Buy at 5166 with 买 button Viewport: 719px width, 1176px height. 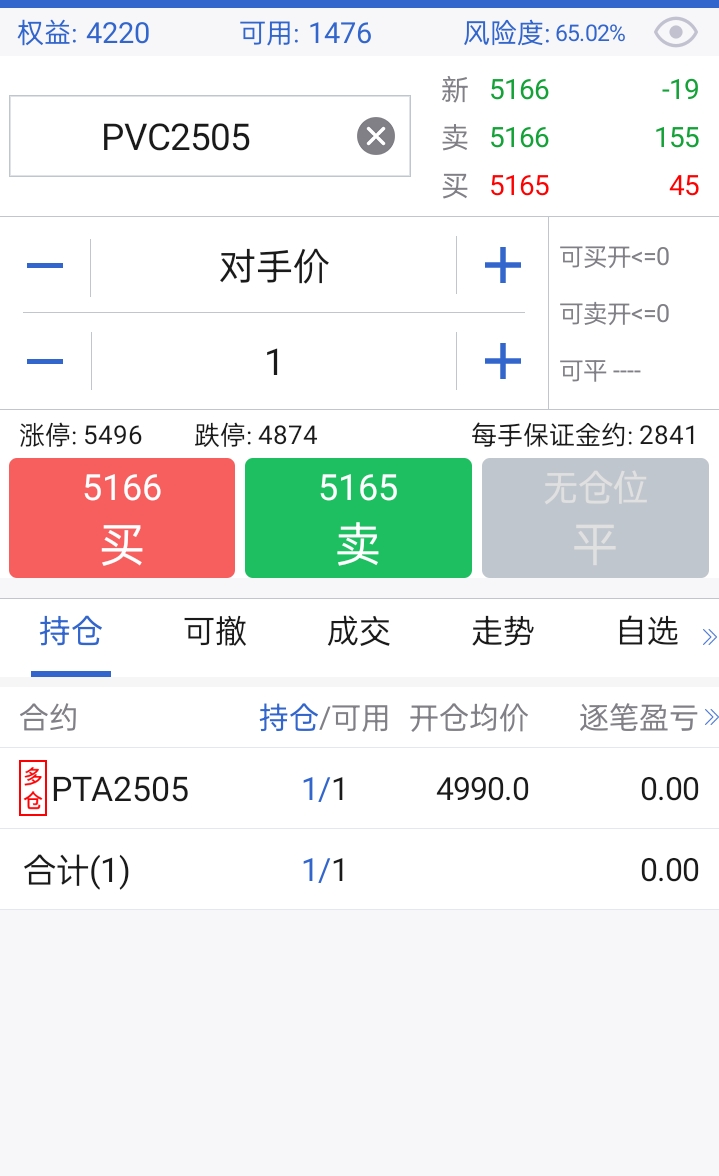(x=122, y=518)
